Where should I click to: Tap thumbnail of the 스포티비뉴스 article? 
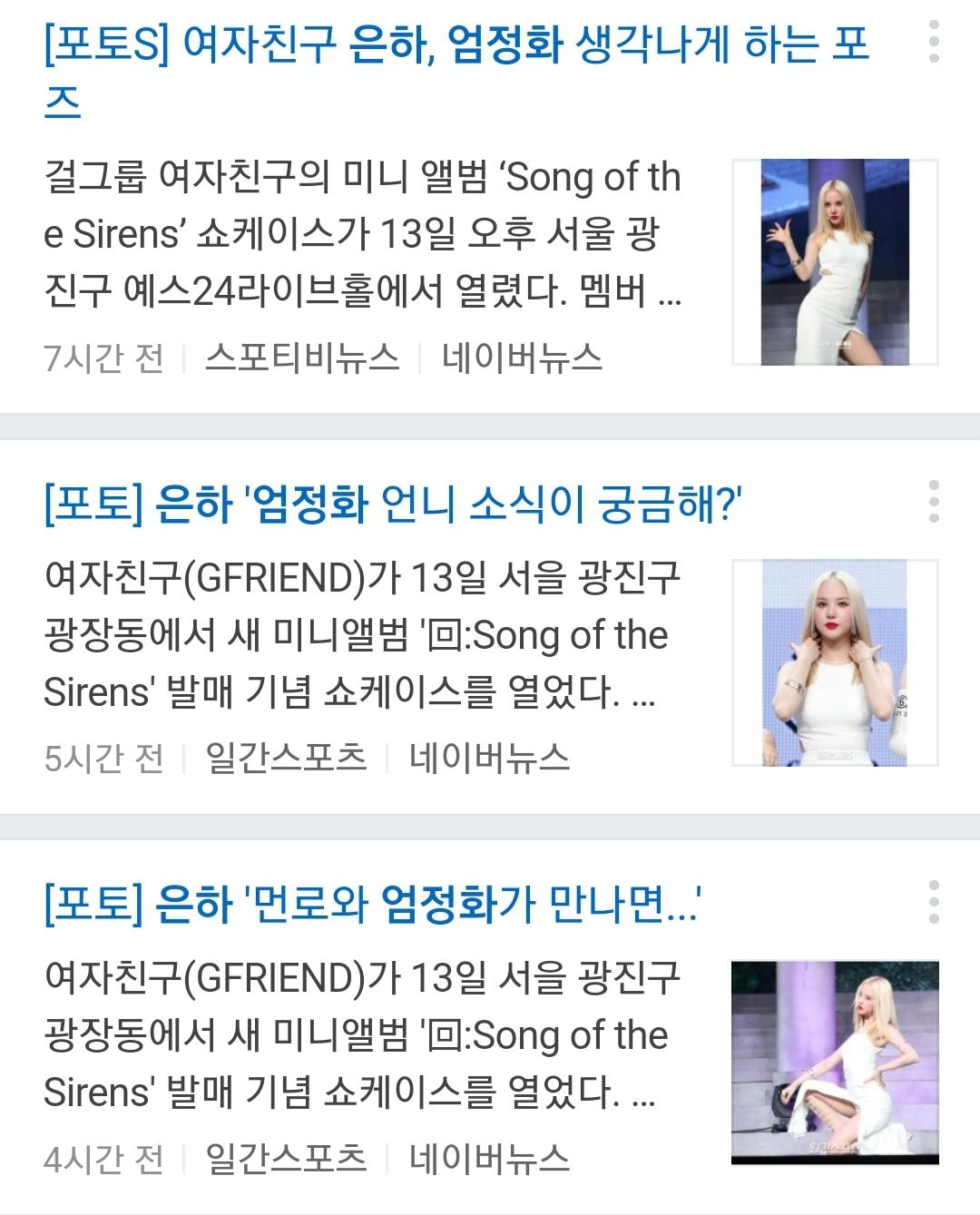coord(835,262)
